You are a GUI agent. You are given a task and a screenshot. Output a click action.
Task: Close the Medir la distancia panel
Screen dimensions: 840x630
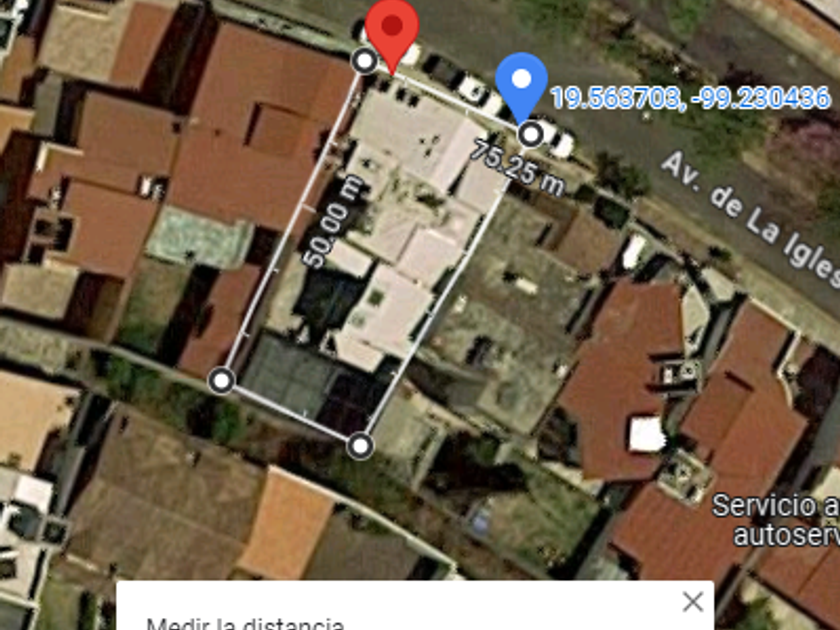(692, 601)
